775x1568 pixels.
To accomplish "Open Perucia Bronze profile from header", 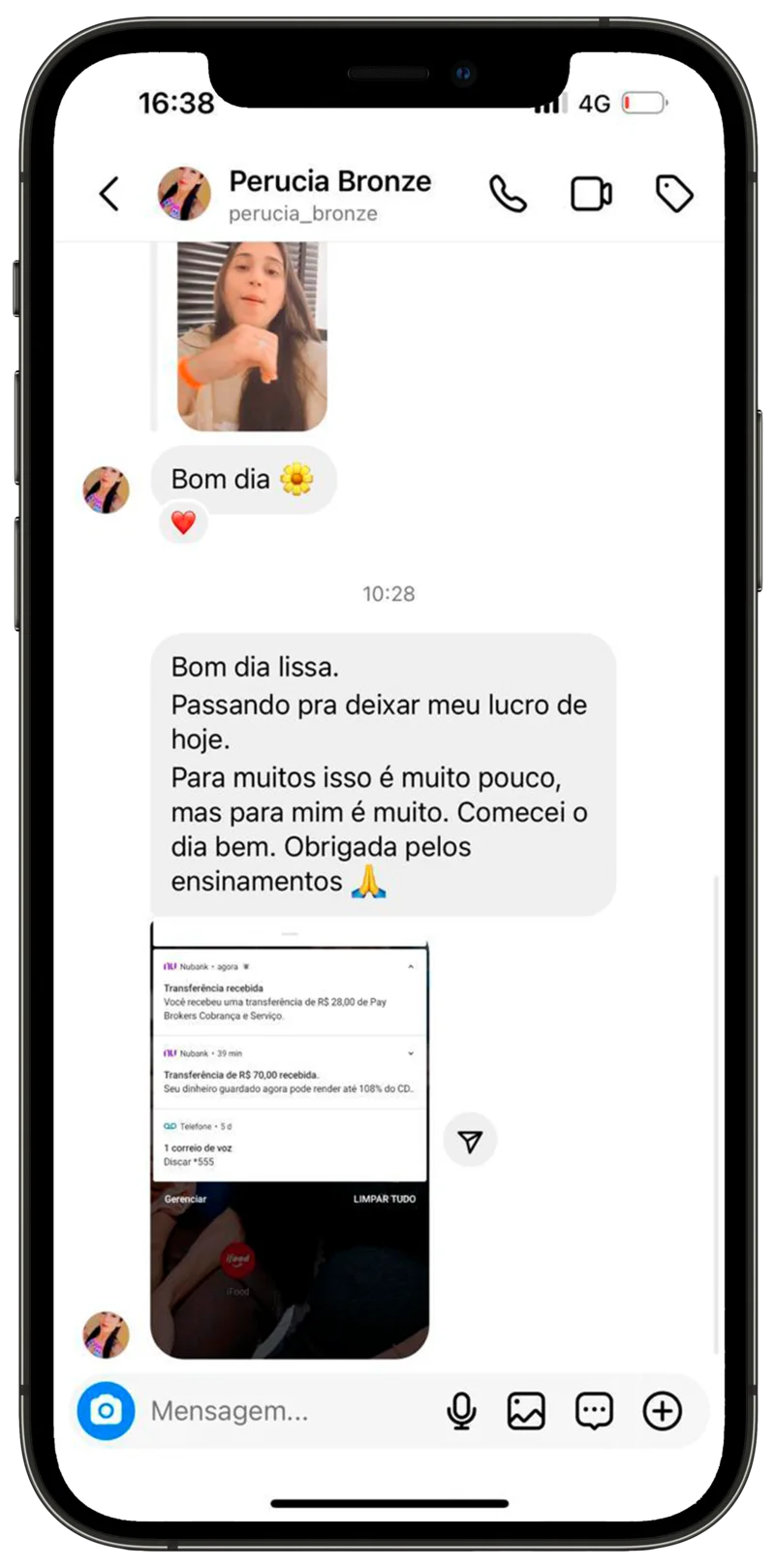I will (329, 194).
